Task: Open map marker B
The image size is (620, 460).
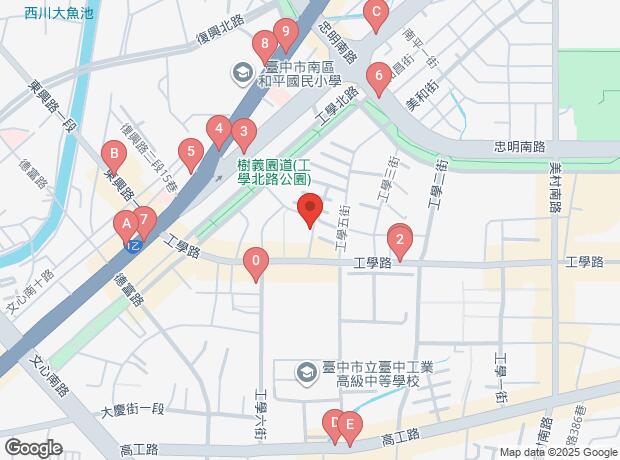Action: (x=115, y=155)
